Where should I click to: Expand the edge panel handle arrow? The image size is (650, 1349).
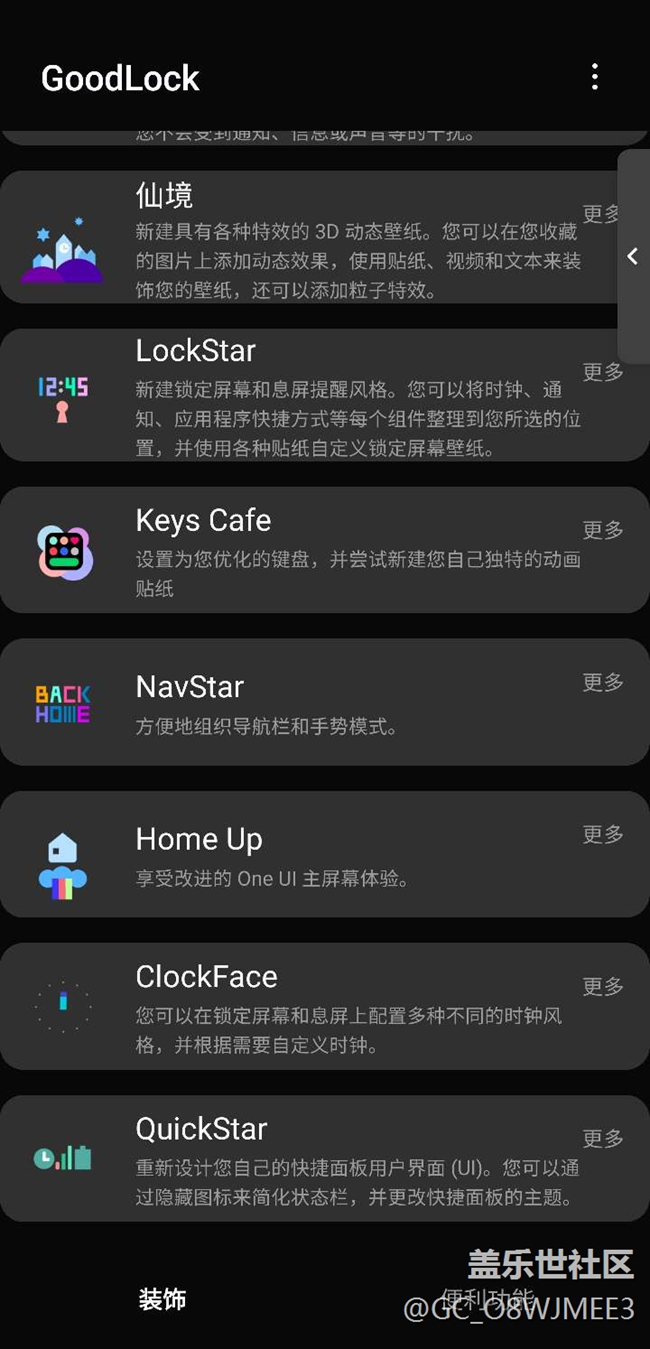633,256
